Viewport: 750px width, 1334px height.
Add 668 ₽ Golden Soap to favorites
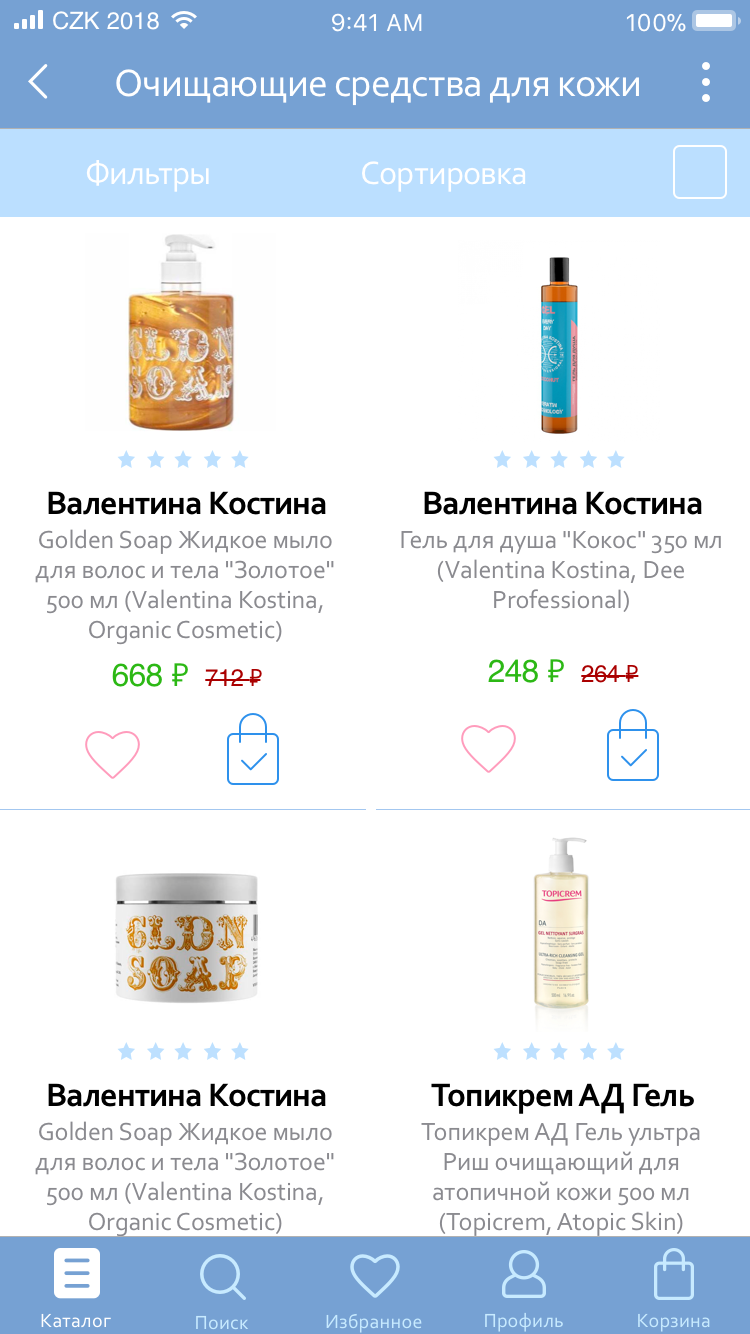[x=112, y=754]
